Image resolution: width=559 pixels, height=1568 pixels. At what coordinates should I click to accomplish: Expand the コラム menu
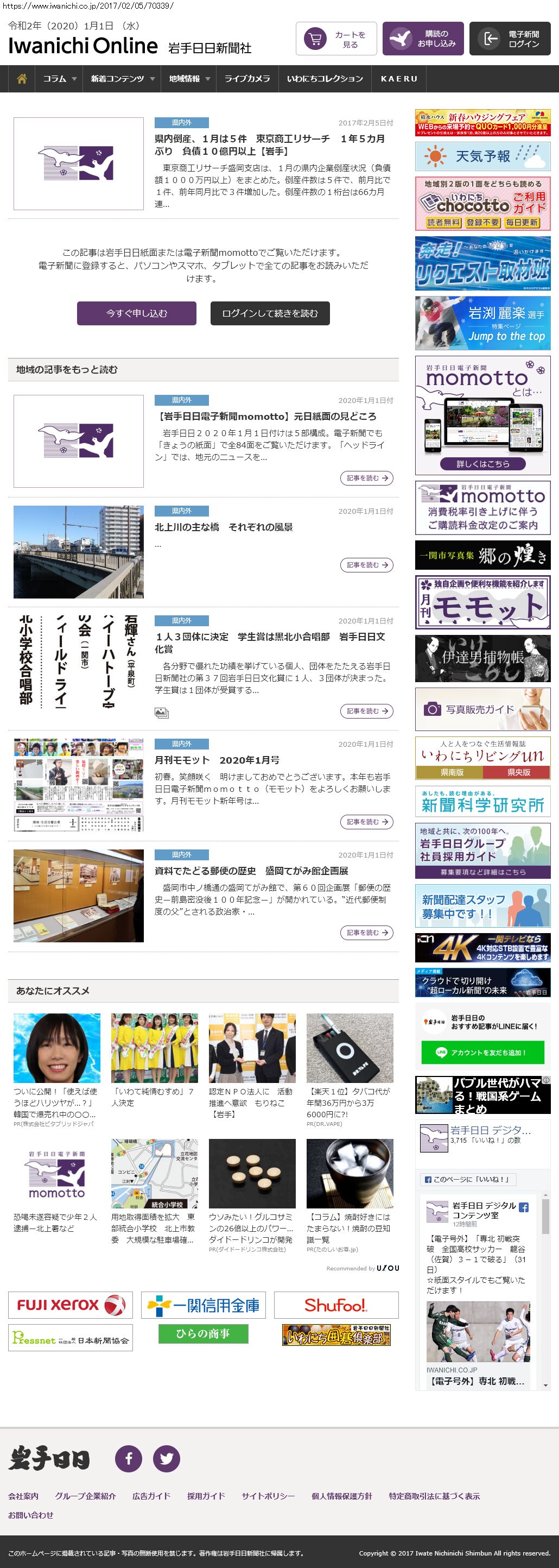[x=60, y=79]
